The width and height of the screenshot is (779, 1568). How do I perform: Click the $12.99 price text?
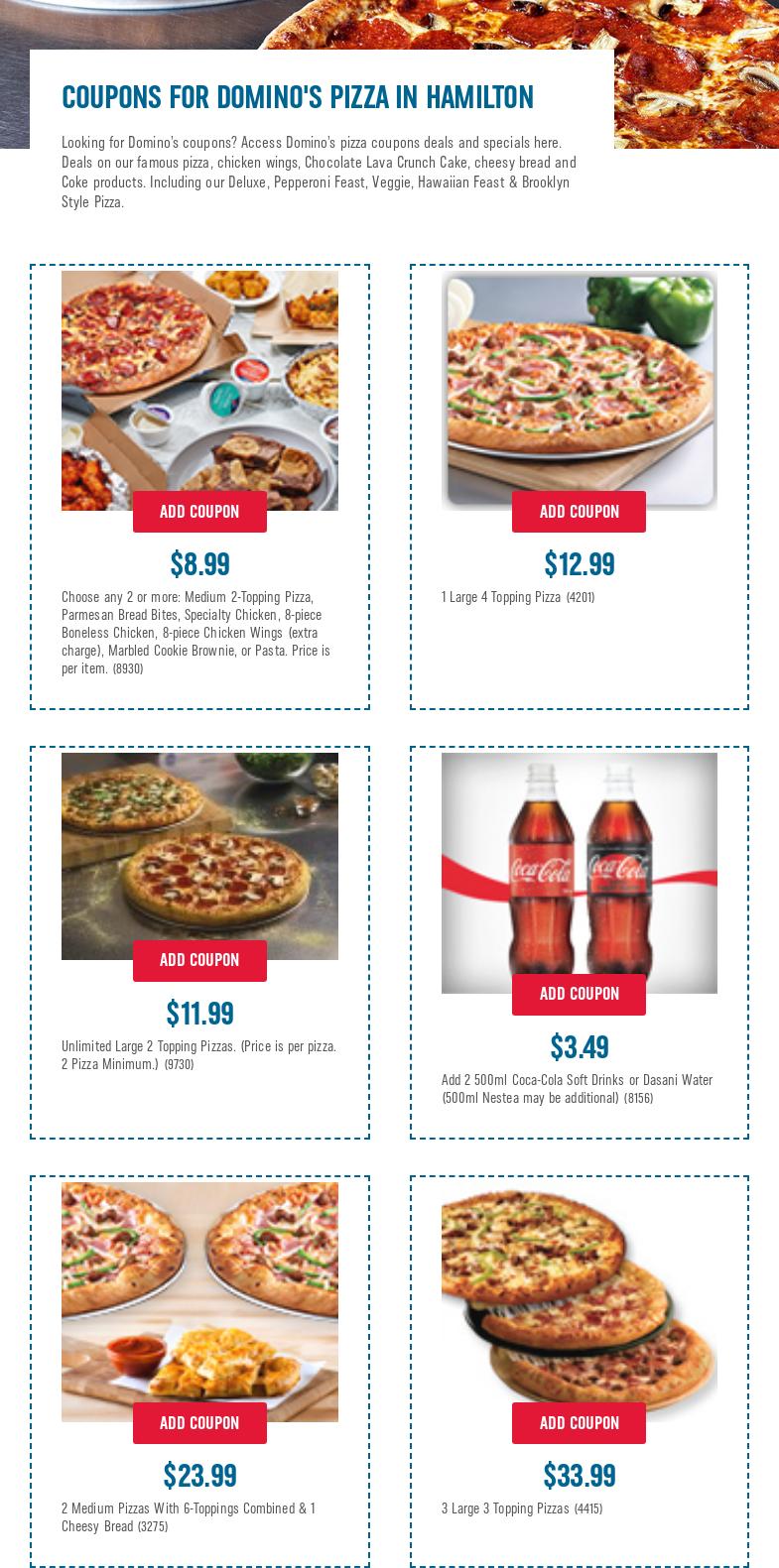(579, 563)
